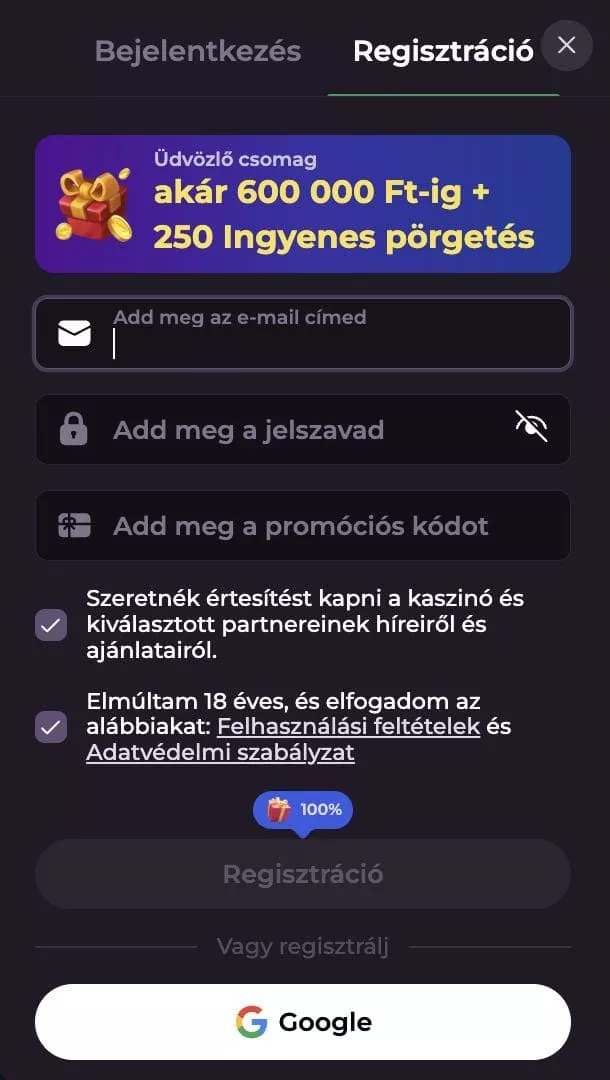This screenshot has width=610, height=1080.
Task: Close the registration dialog
Action: coord(567,45)
